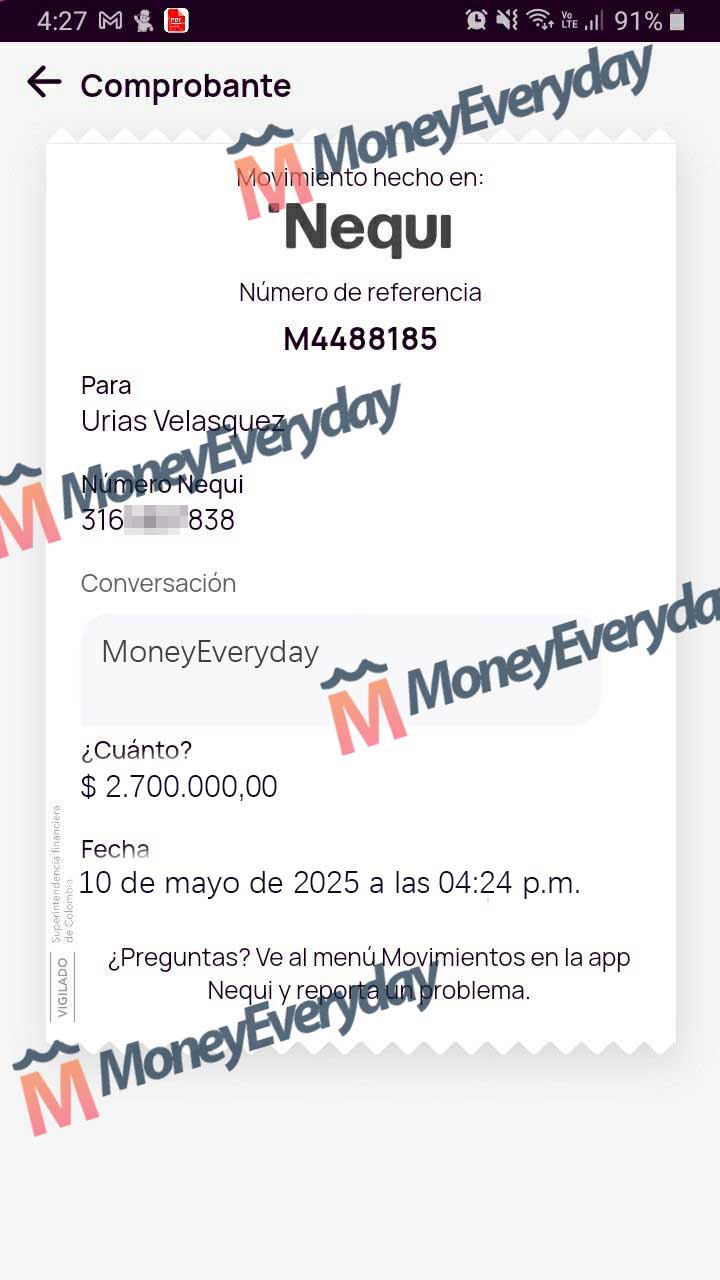This screenshot has width=720, height=1280.
Task: Go back from the Comprobante screen
Action: (x=44, y=83)
